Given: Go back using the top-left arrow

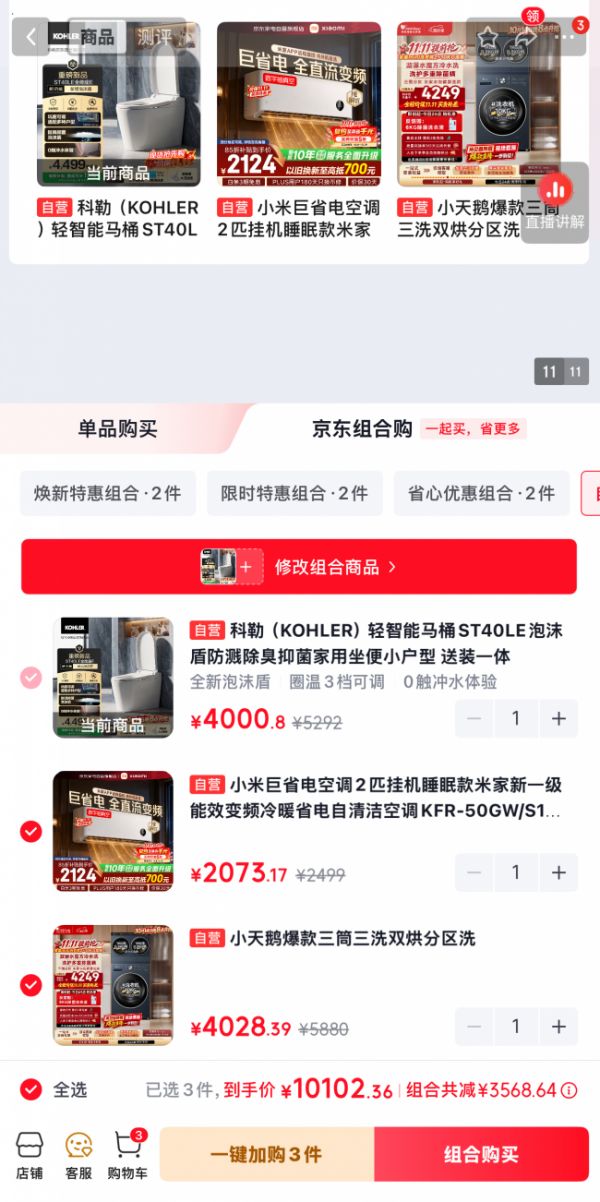Looking at the screenshot, I should pyautogui.click(x=31, y=37).
